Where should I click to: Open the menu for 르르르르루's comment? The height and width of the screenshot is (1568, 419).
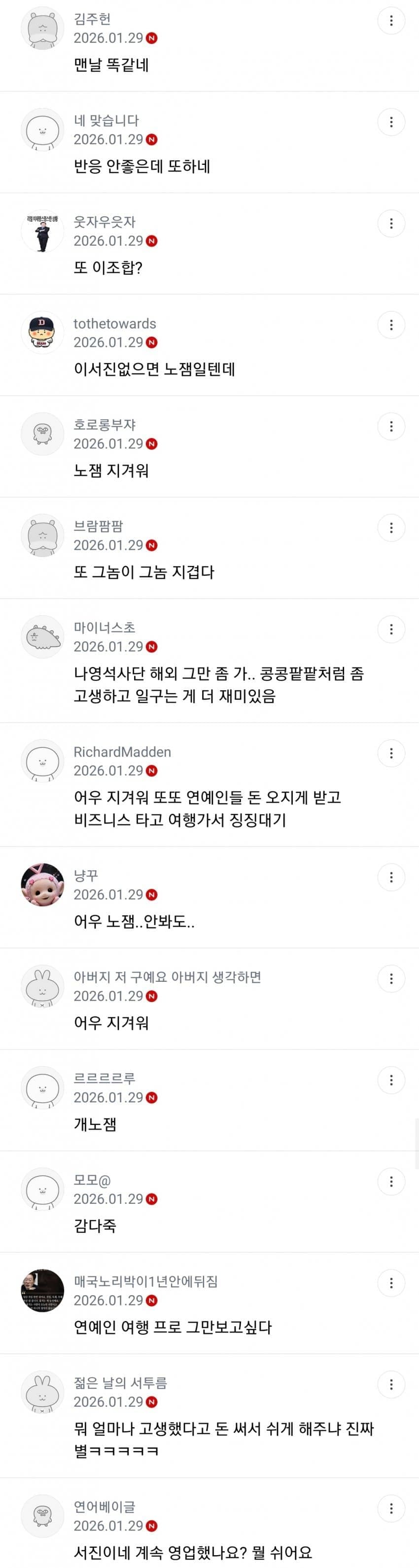[391, 1081]
